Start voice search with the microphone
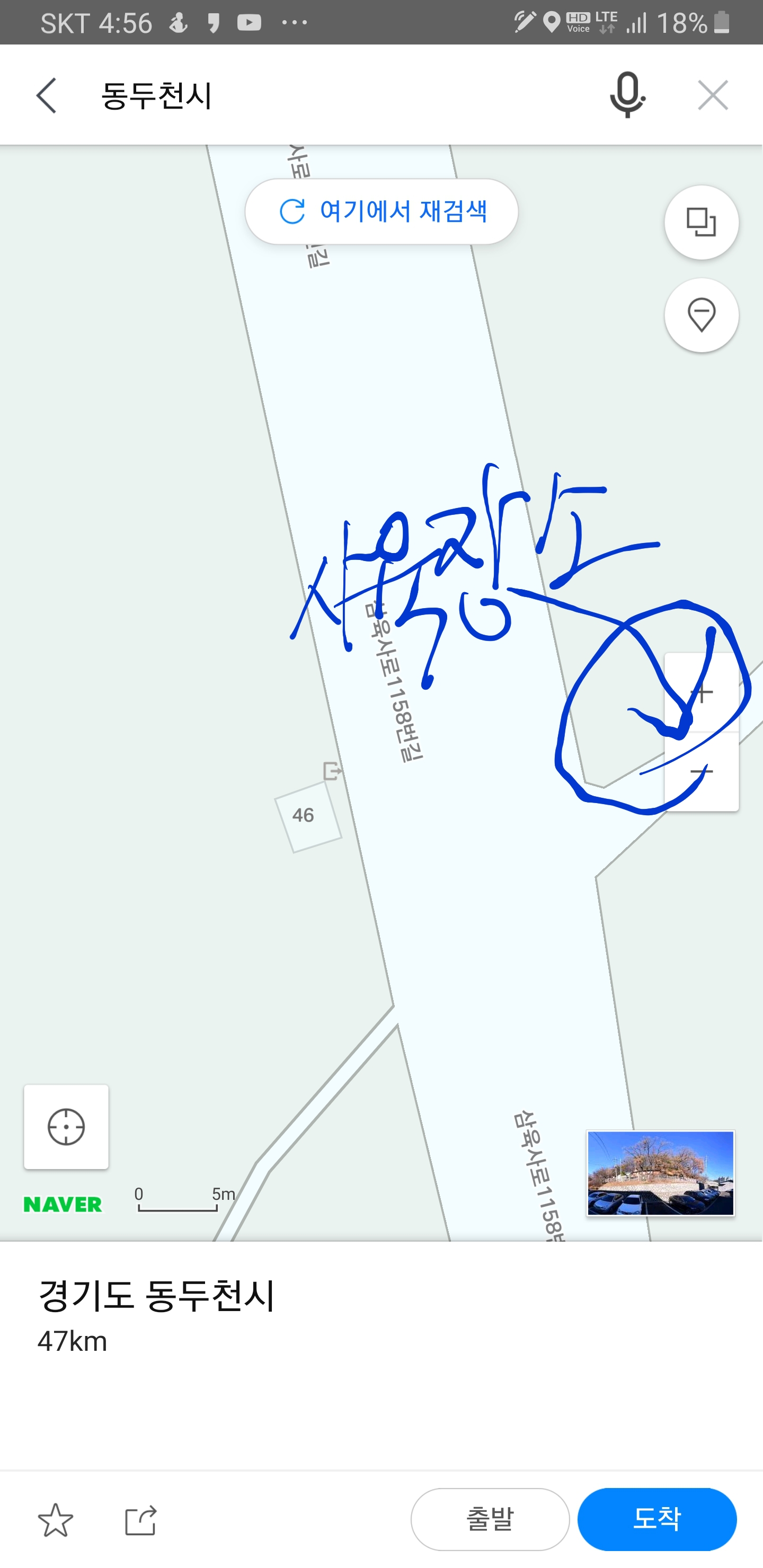 627,95
